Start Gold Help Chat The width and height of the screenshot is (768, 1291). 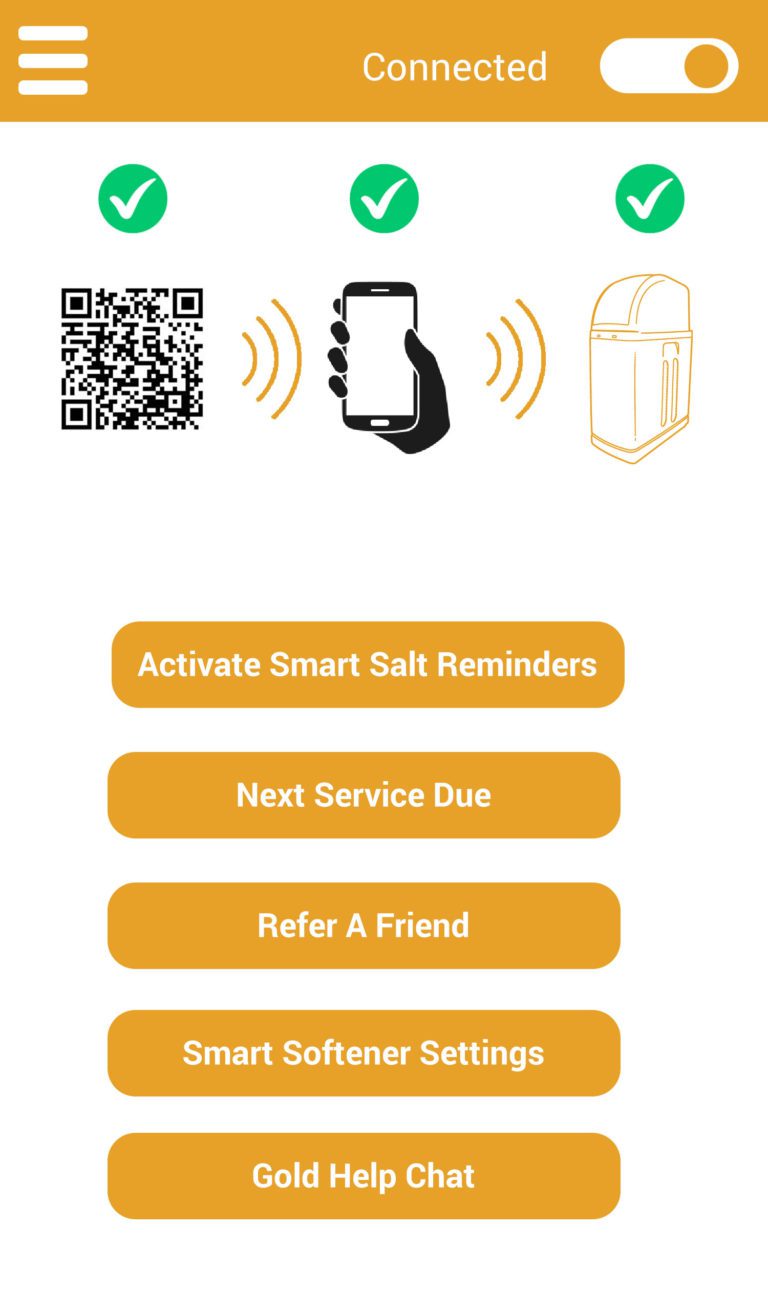pyautogui.click(x=364, y=1176)
